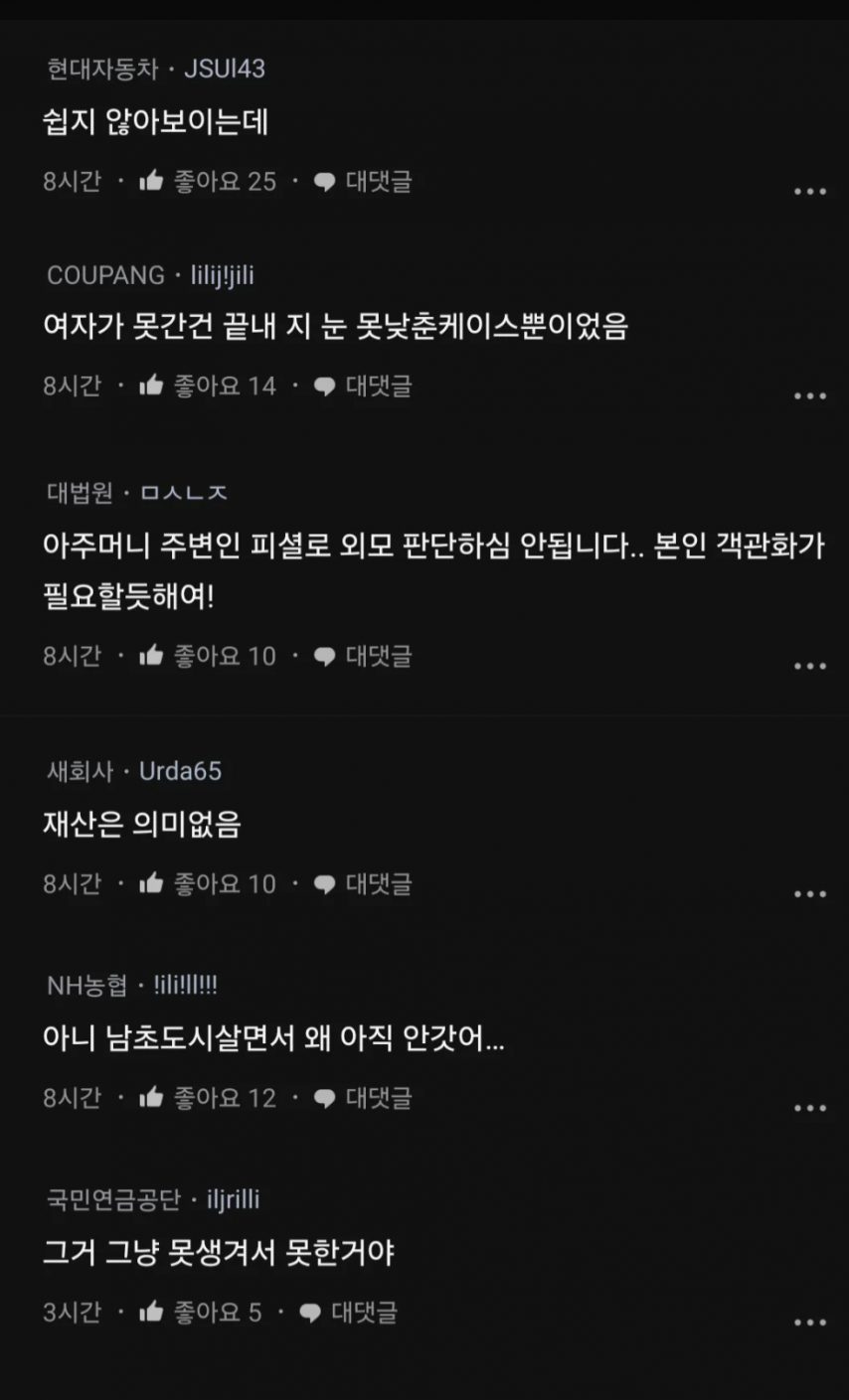Open more options on COUPANG comment
The width and height of the screenshot is (849, 1400).
coord(809,396)
